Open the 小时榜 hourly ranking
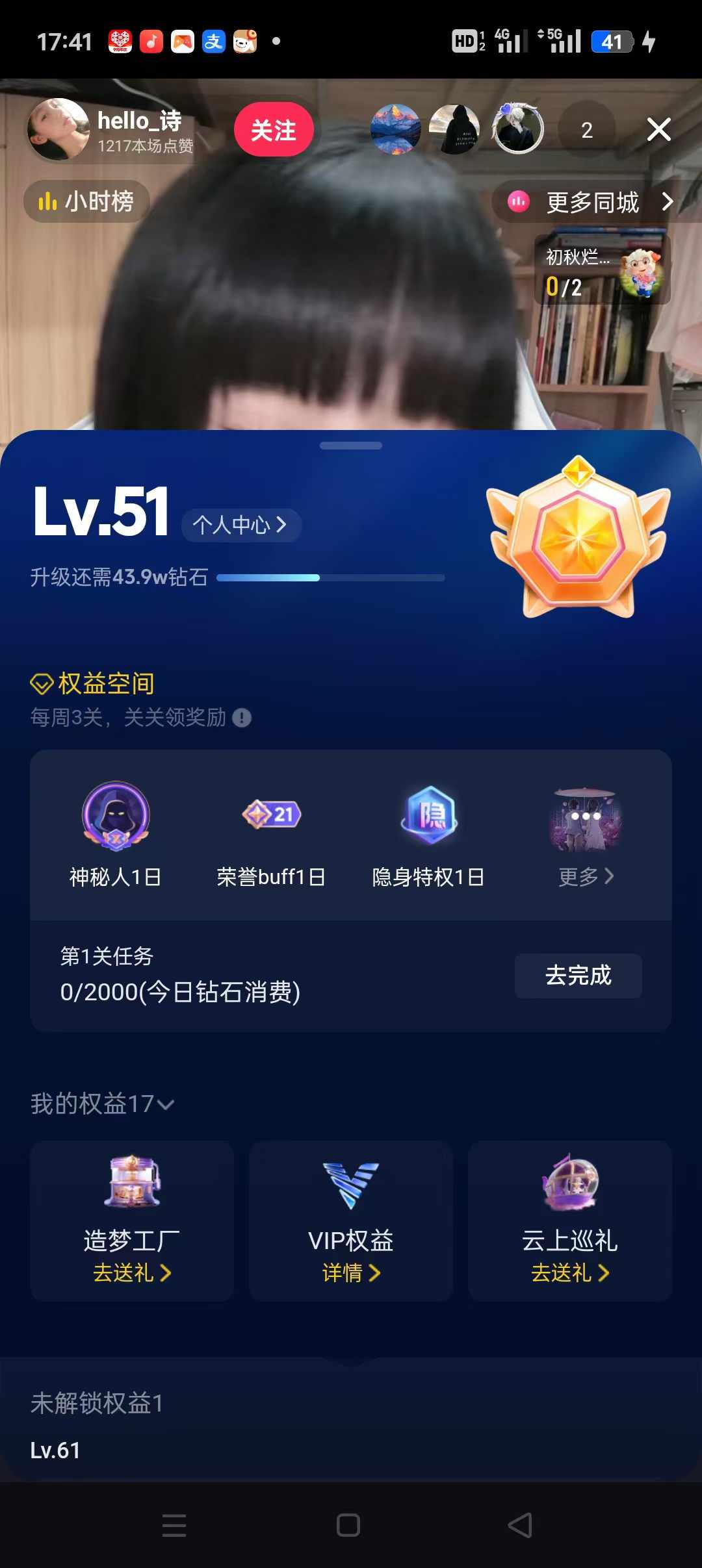Viewport: 702px width, 1568px height. coord(86,202)
